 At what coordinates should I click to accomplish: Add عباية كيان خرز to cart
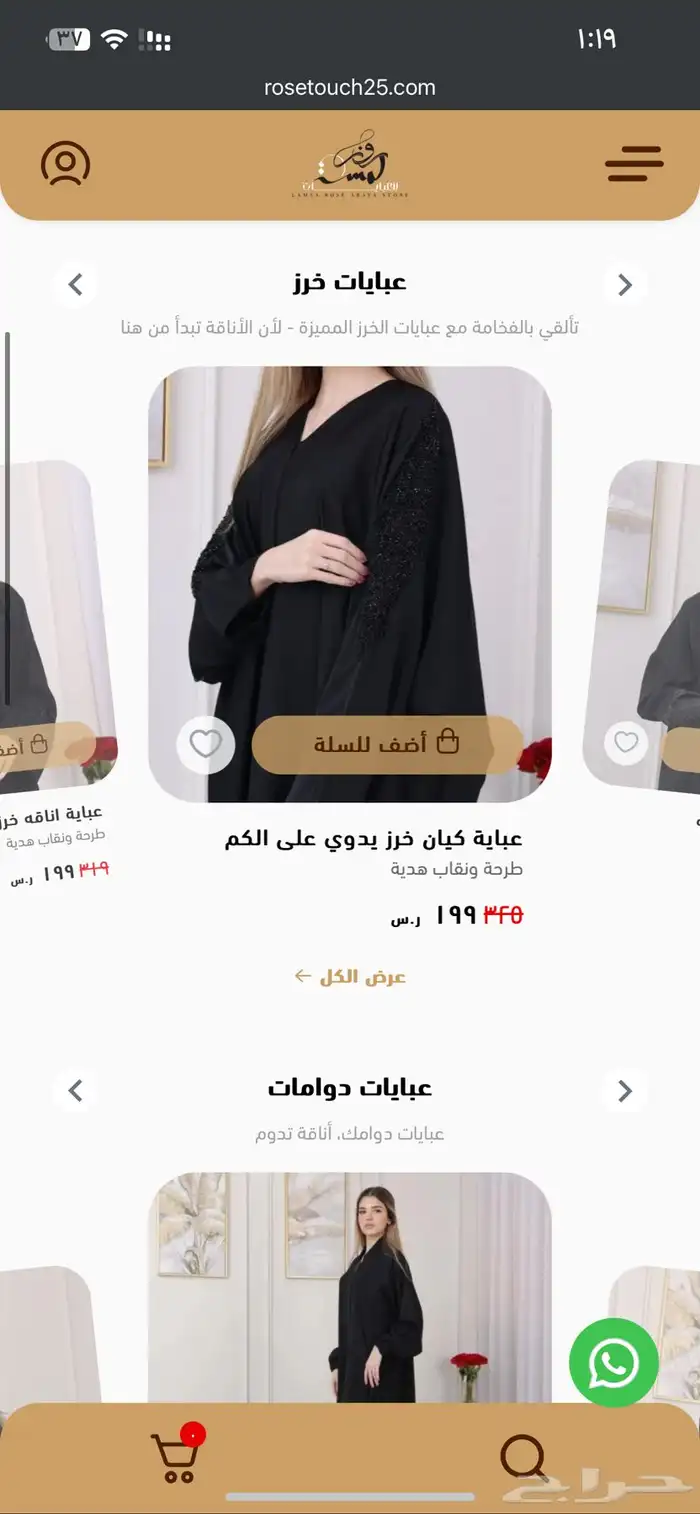click(387, 744)
